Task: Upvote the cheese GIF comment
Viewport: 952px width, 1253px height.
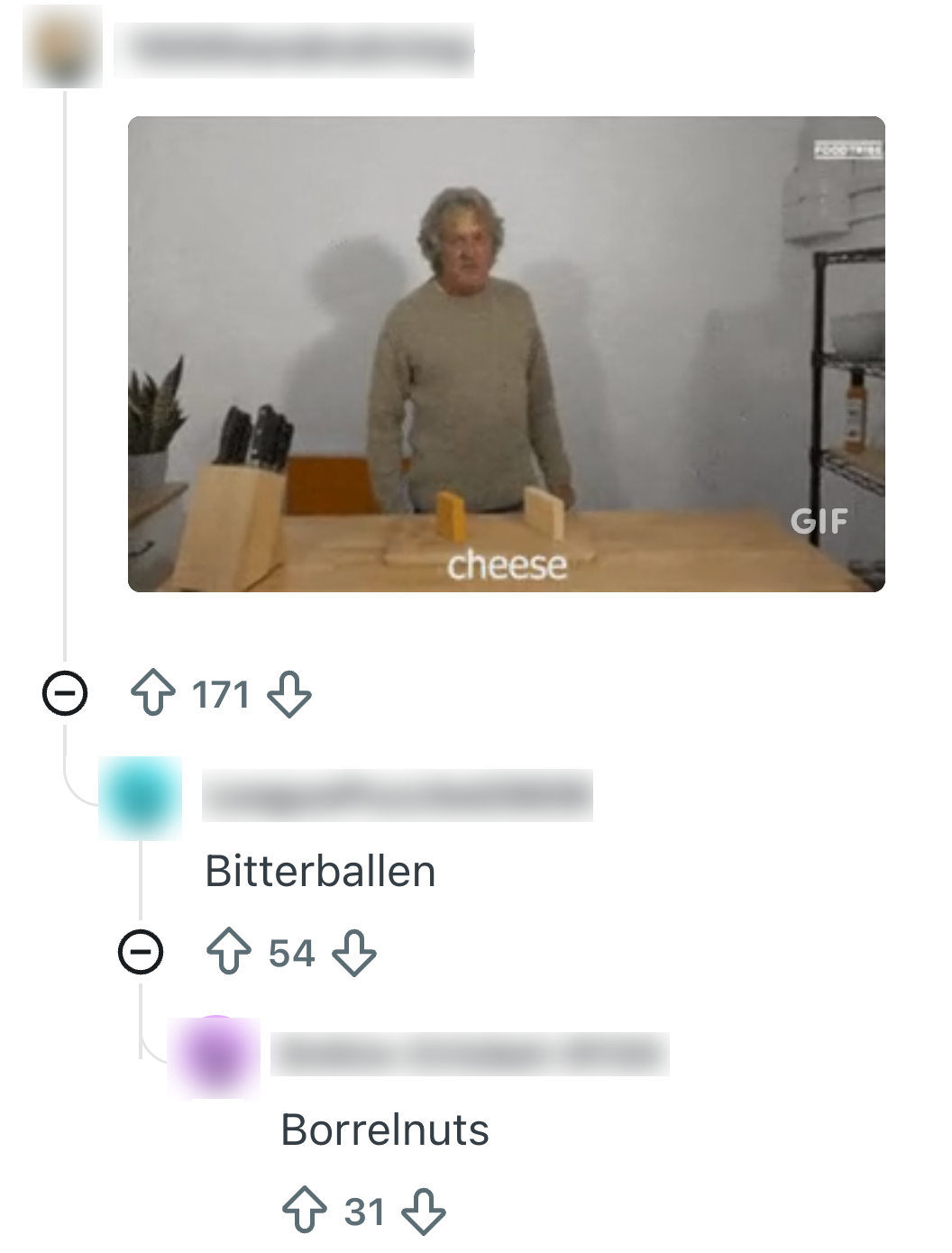Action: [x=153, y=693]
